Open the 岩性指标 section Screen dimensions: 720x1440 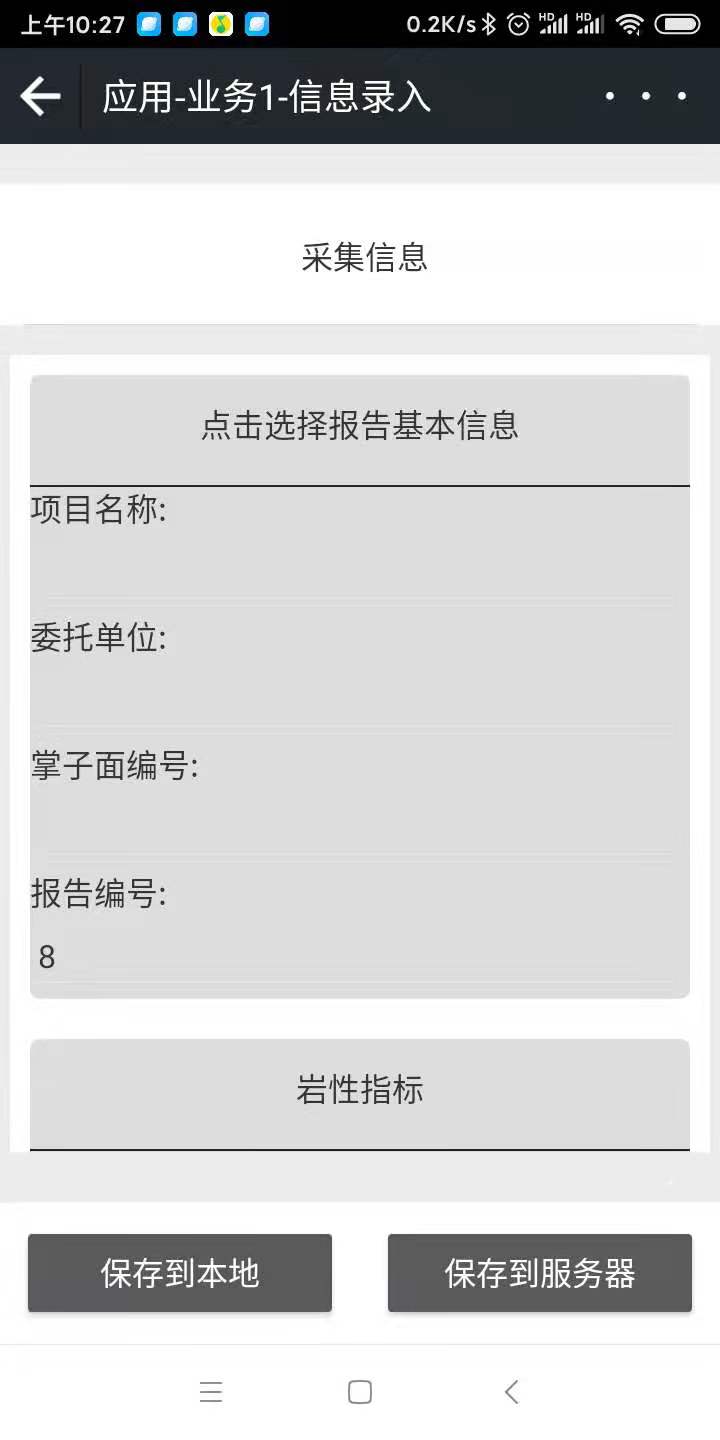(360, 1091)
